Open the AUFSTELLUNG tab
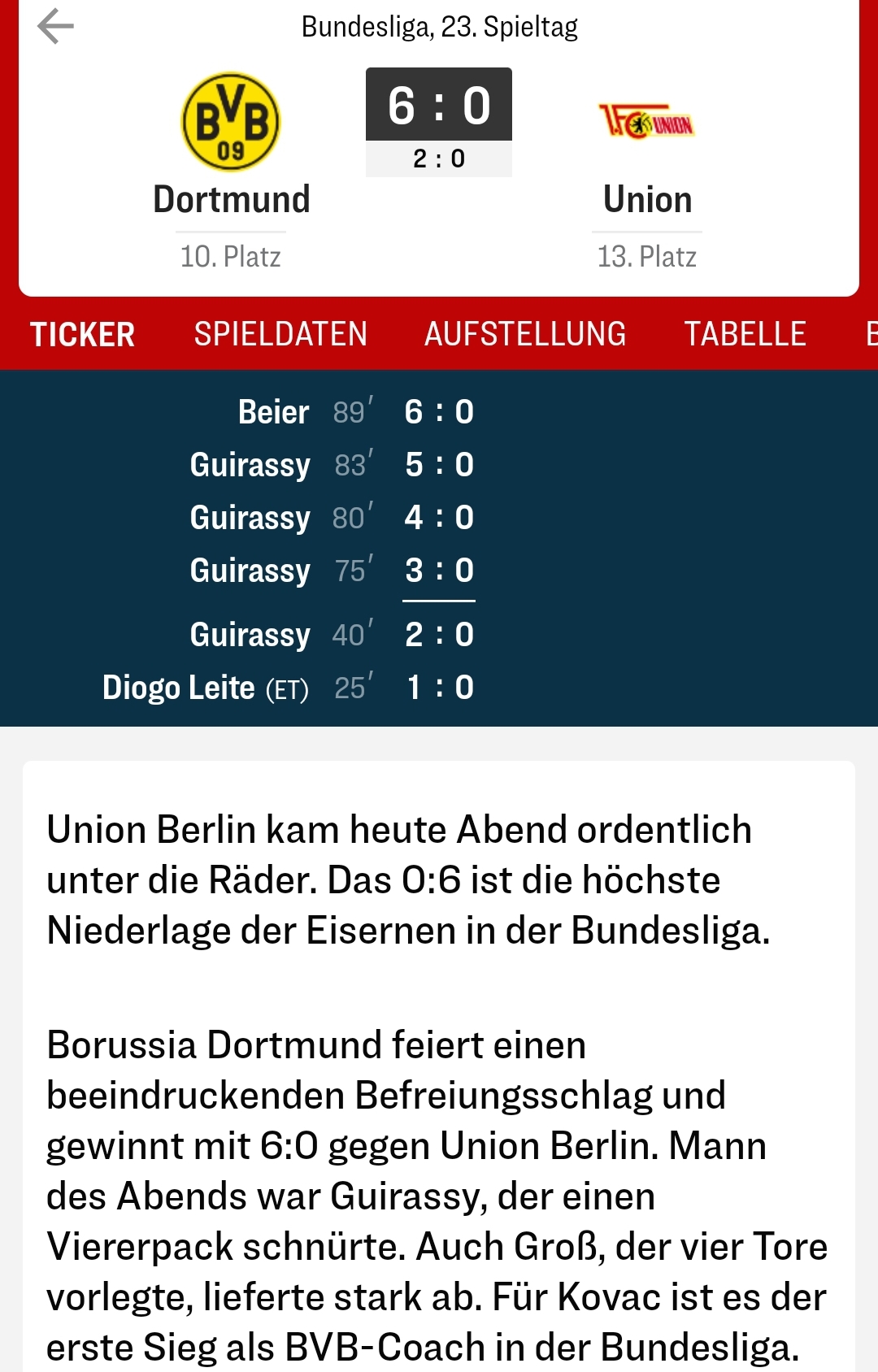This screenshot has height=1372, width=878. click(x=525, y=334)
